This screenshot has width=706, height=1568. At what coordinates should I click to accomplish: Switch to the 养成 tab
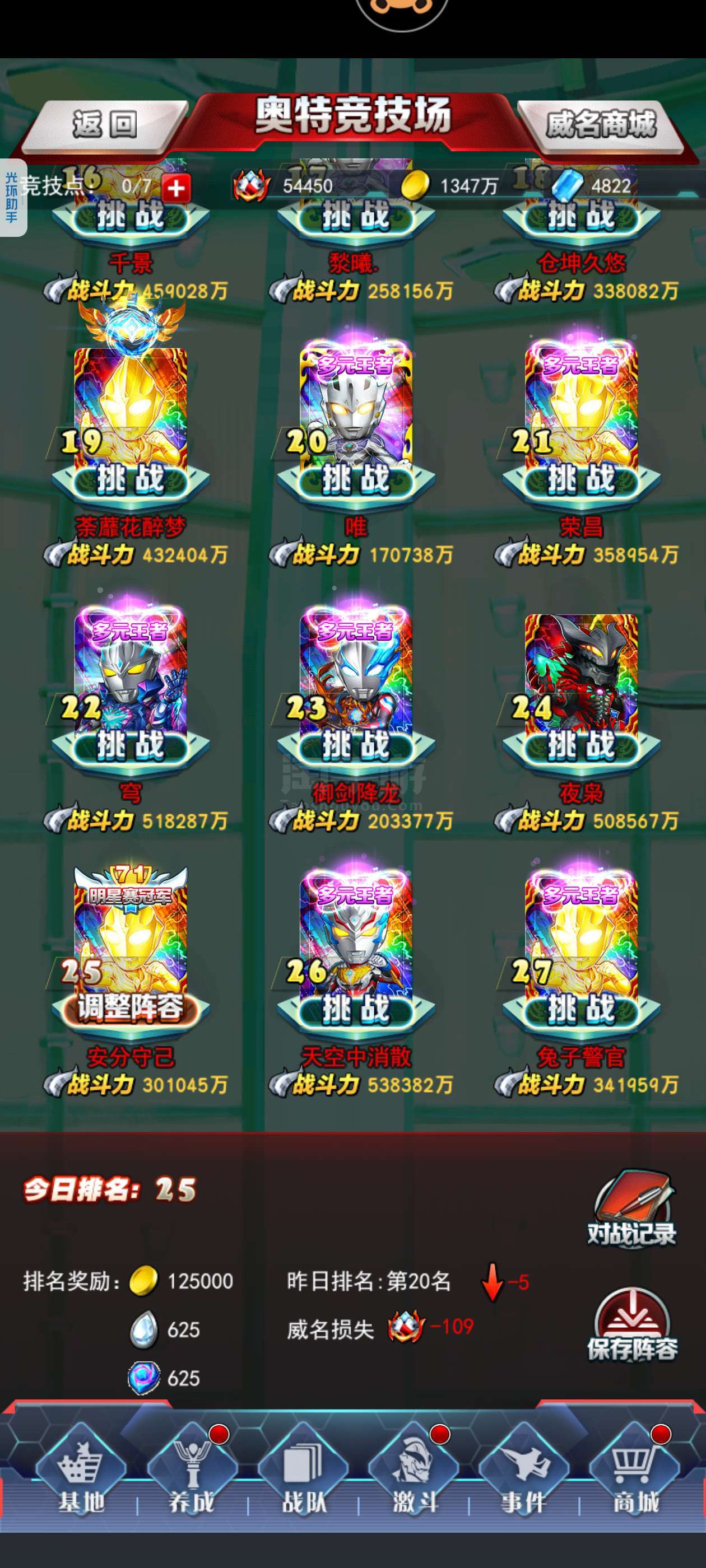[x=192, y=1470]
